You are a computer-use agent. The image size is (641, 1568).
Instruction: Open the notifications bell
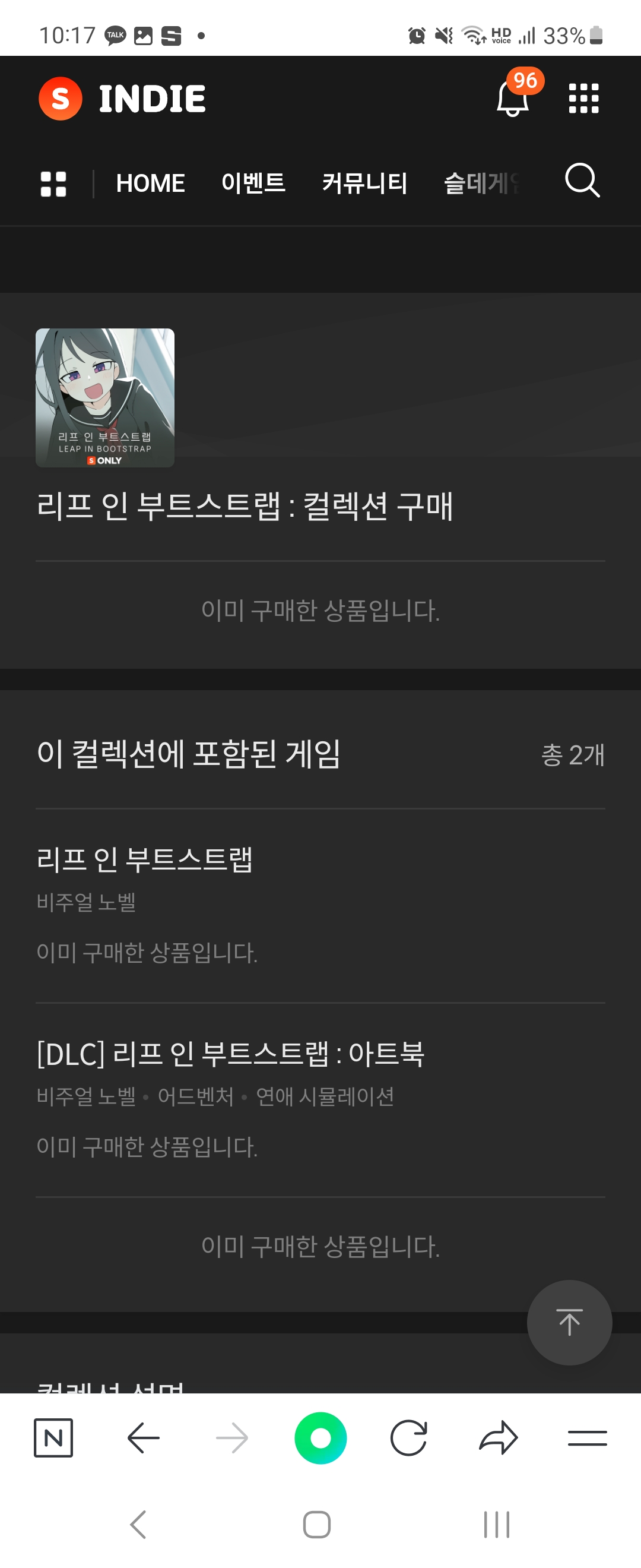click(x=513, y=99)
